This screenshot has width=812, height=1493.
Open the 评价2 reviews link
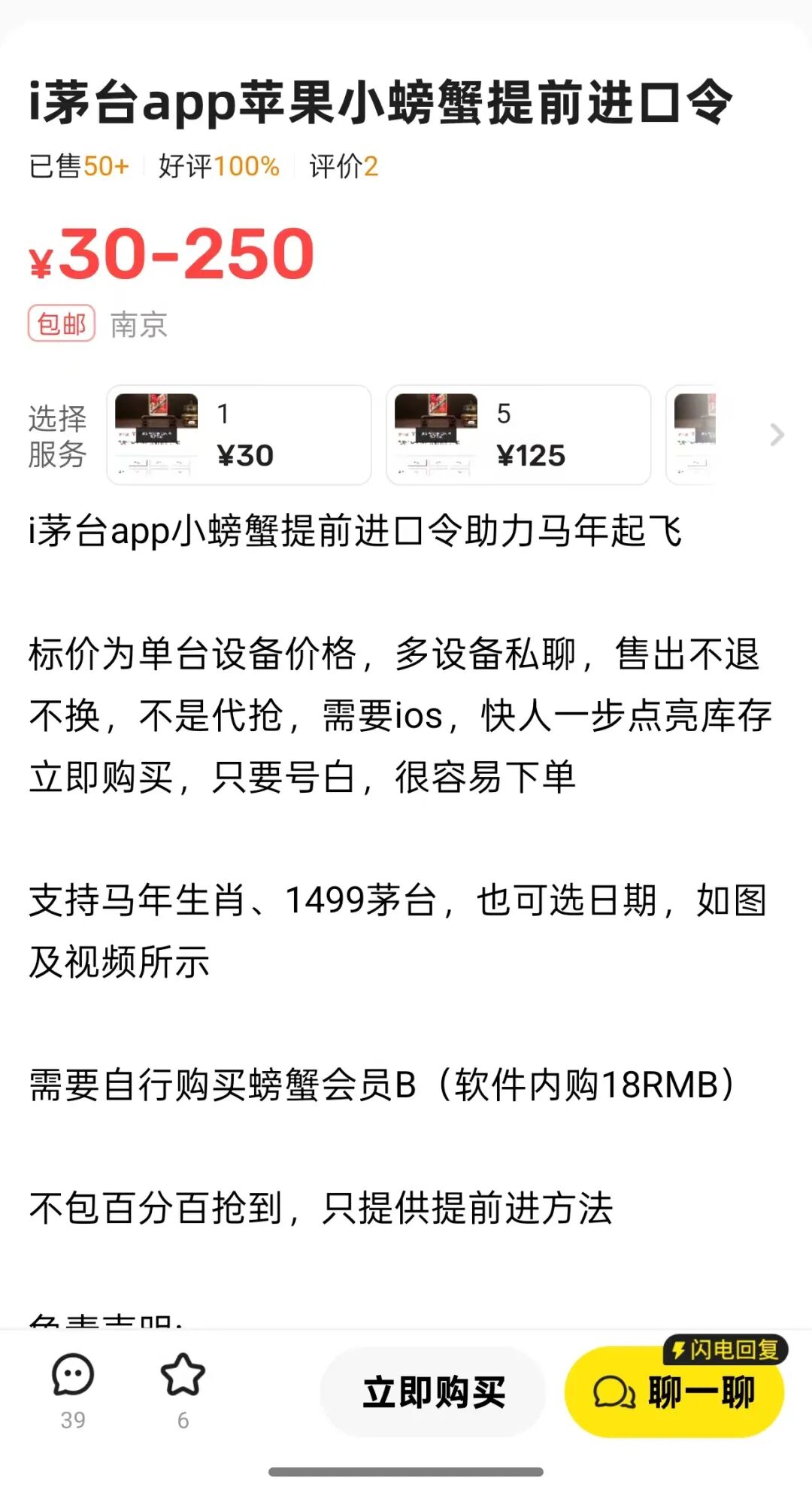pos(344,166)
